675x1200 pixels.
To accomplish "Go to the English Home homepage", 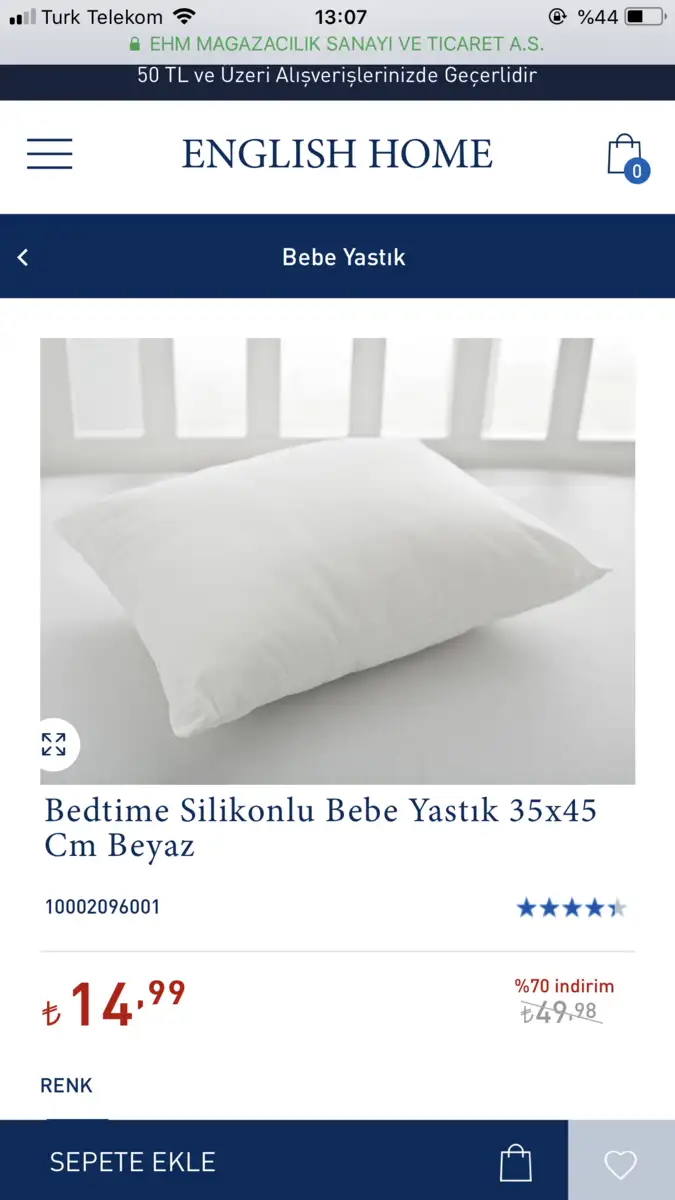I will coord(337,154).
